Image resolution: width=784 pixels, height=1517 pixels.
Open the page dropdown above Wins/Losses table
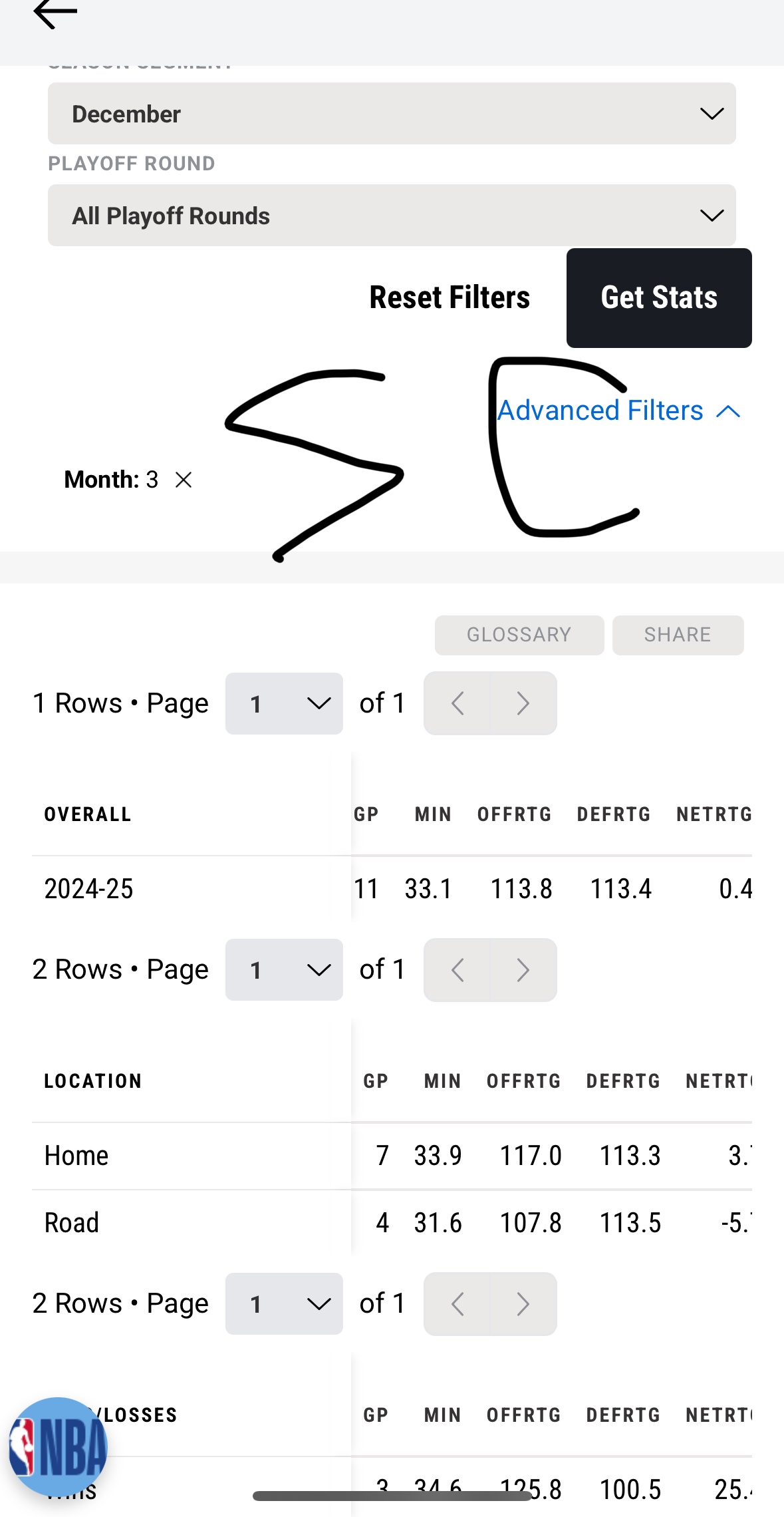pos(284,1304)
